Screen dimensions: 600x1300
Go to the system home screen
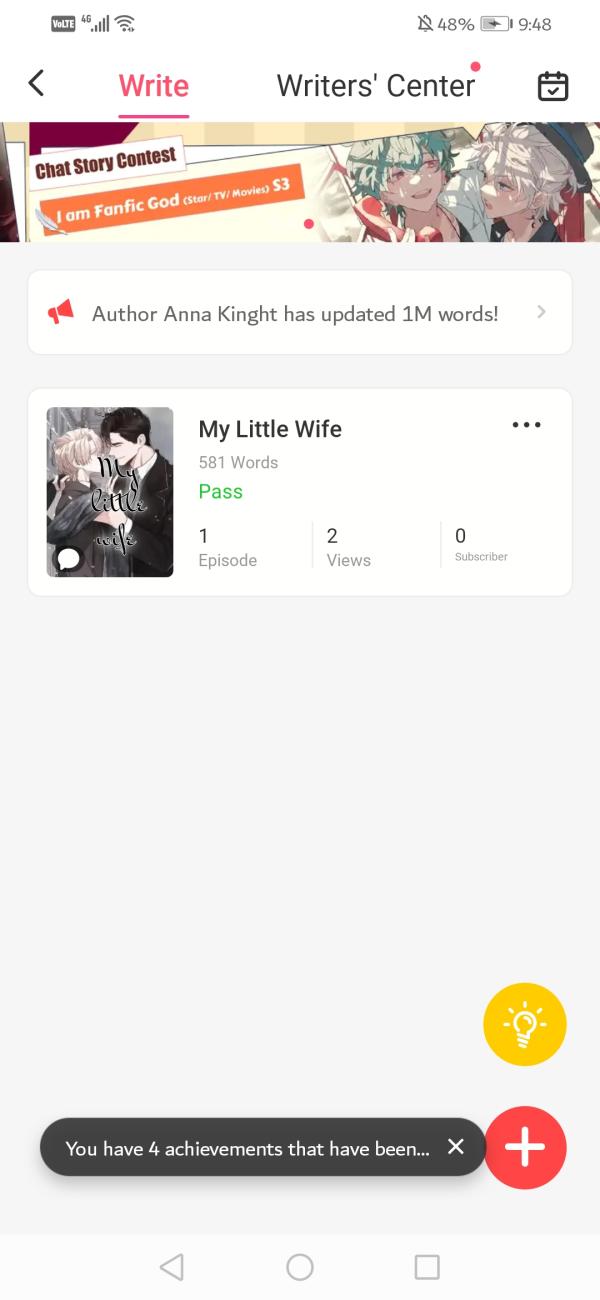pos(300,1267)
